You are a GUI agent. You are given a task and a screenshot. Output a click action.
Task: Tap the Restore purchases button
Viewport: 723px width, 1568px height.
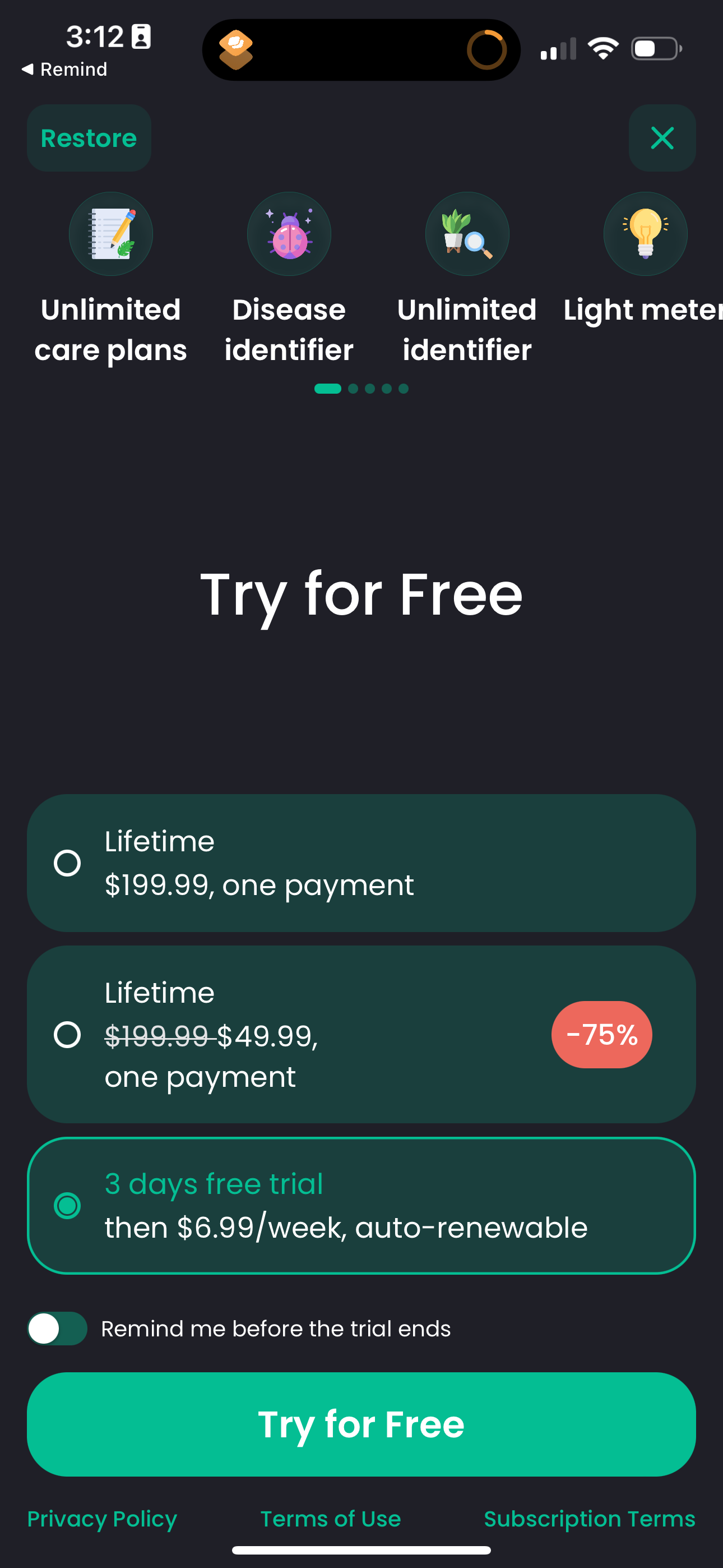point(89,138)
